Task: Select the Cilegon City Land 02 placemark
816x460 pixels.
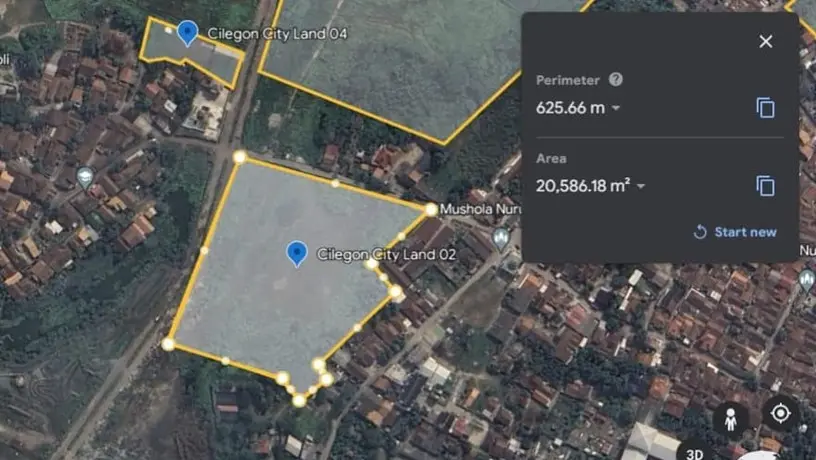Action: [296, 253]
